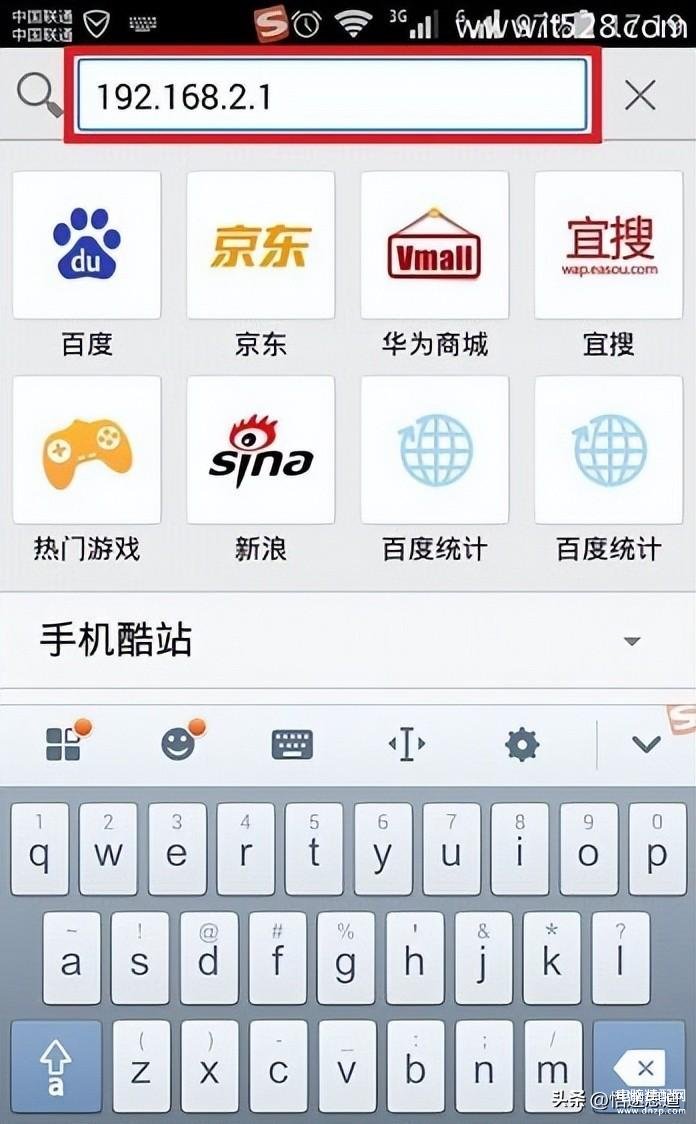
Task: Clear the address bar with the X
Action: [x=640, y=95]
